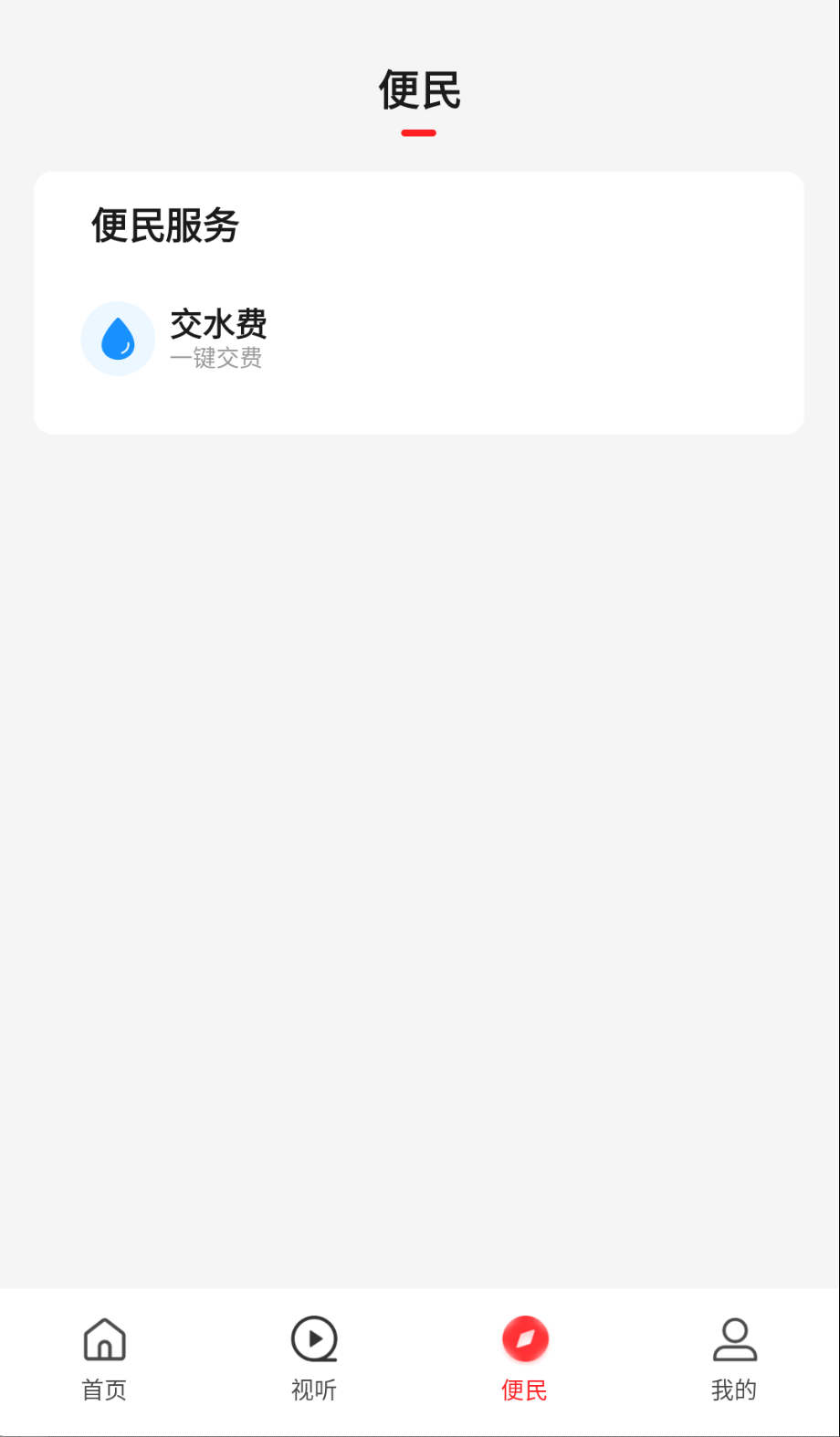
Task: Switch to the 视听 tab
Action: (x=313, y=1360)
